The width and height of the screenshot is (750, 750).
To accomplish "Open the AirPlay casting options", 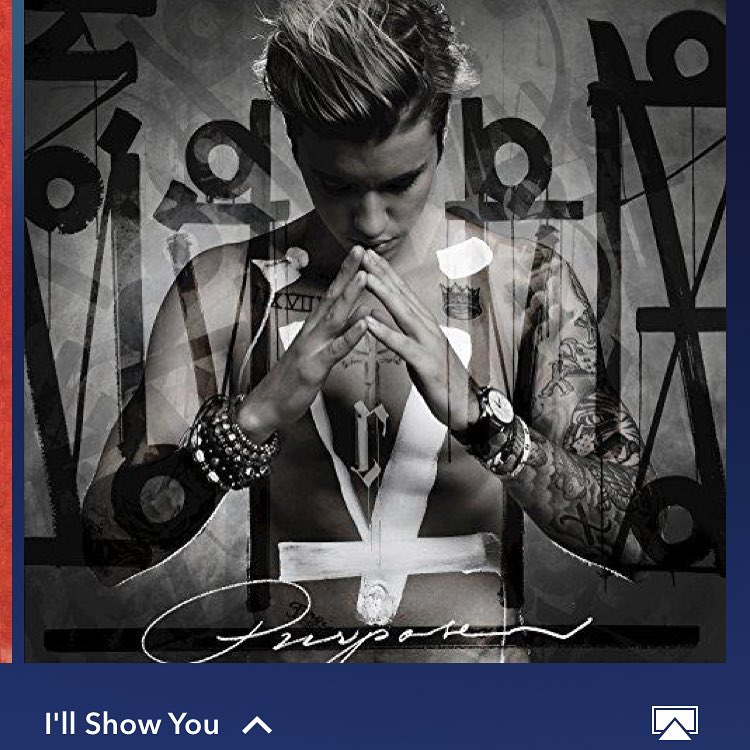I will (675, 723).
